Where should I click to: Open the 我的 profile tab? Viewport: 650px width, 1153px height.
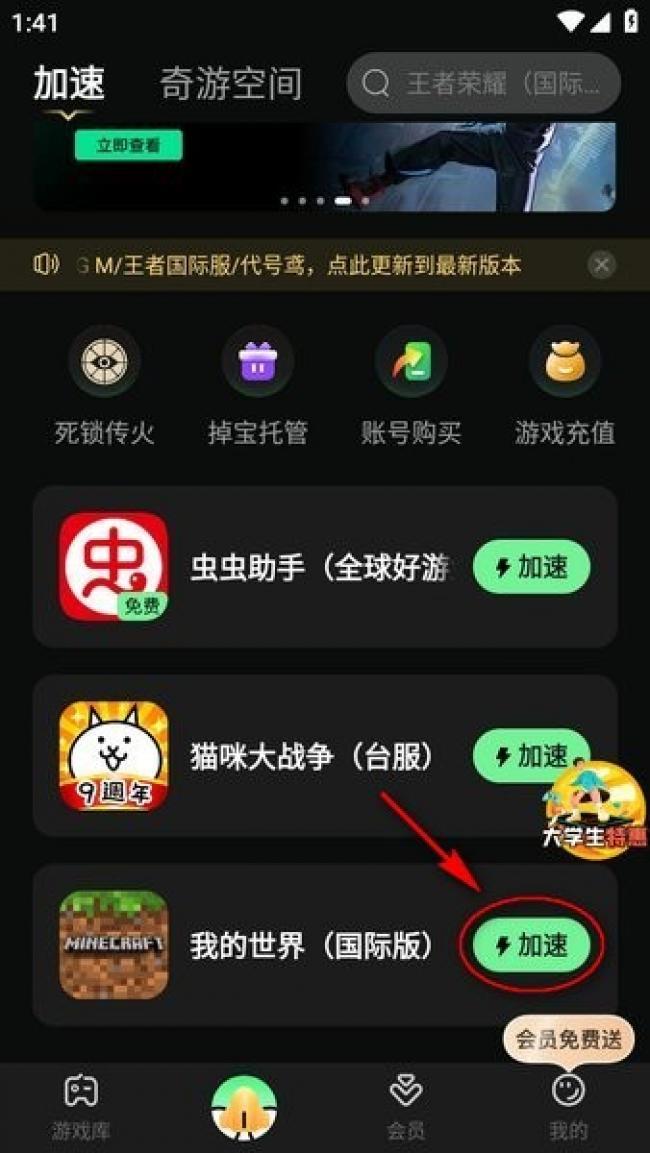(x=568, y=1107)
